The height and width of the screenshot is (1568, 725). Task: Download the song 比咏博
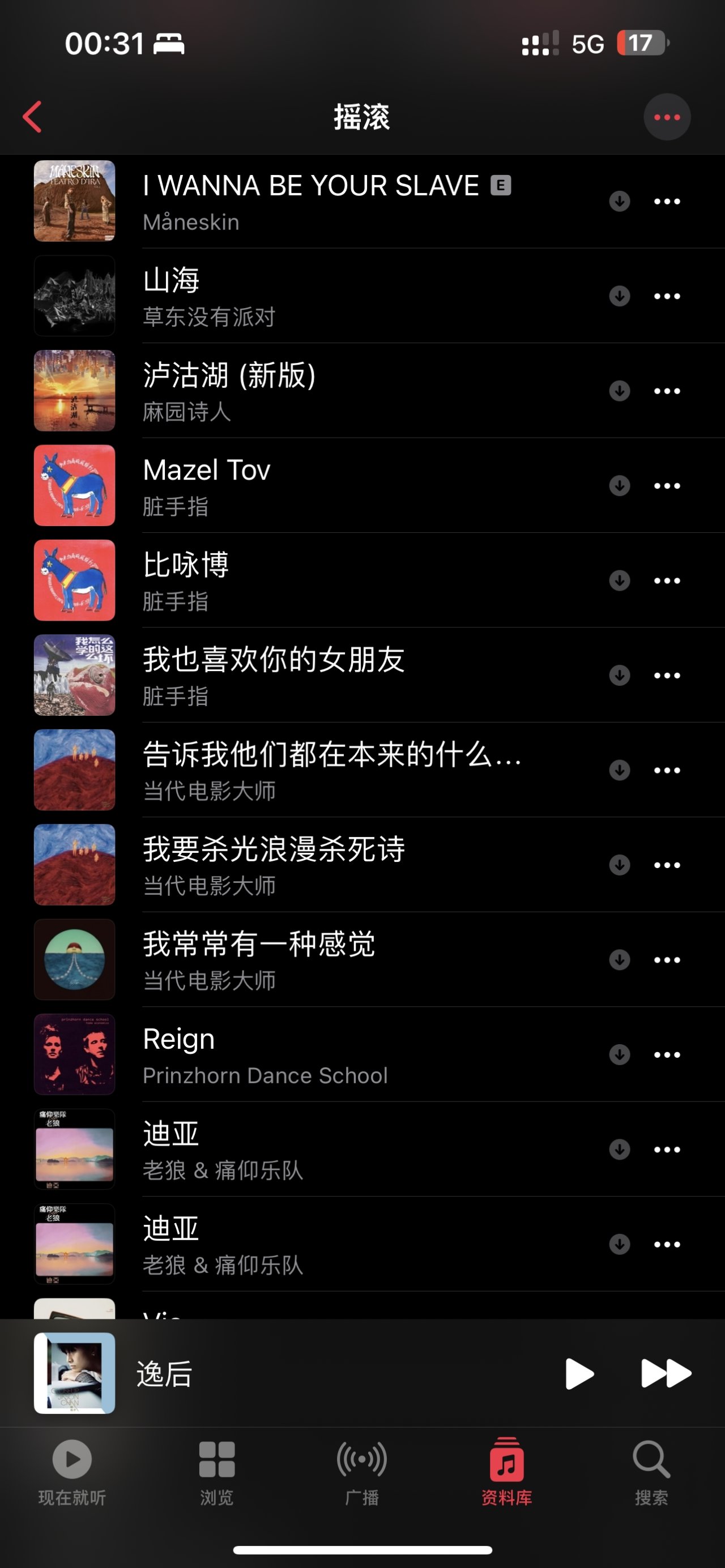tap(619, 580)
